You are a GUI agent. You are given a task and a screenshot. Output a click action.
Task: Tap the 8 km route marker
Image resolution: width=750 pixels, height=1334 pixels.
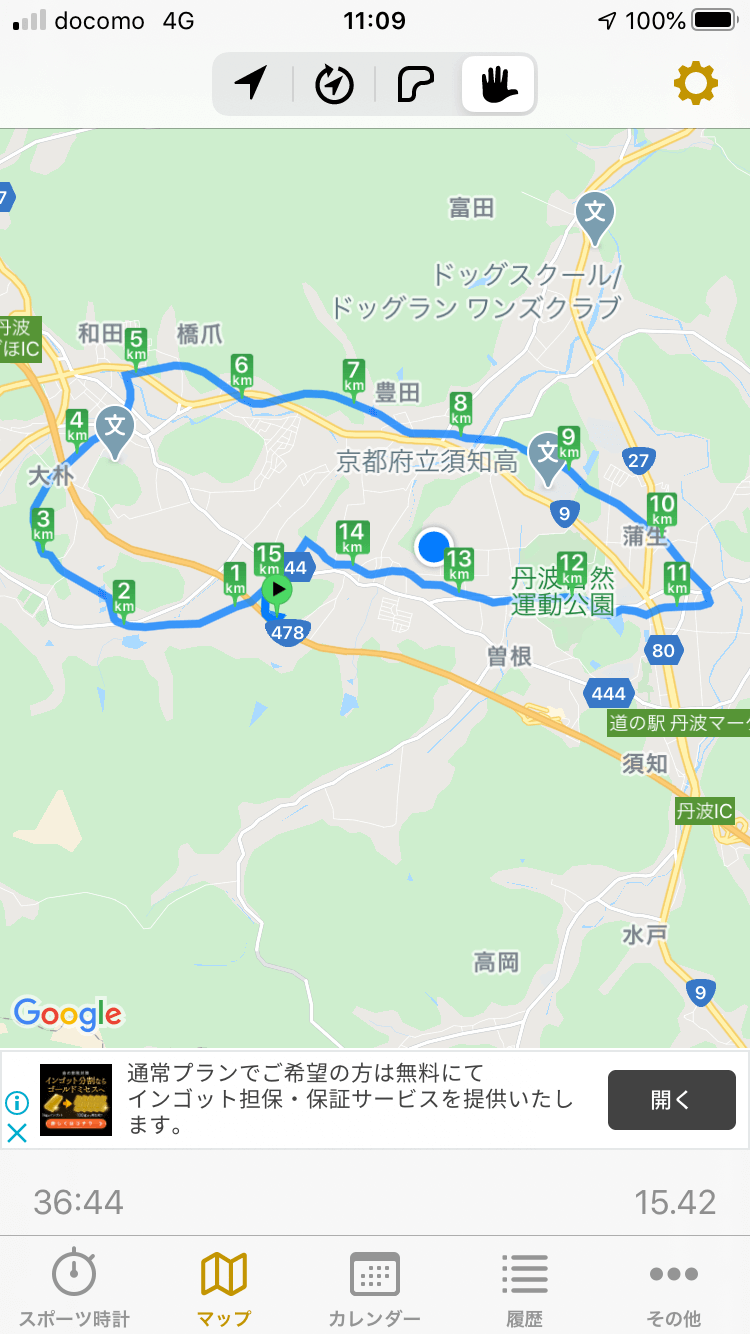[461, 408]
